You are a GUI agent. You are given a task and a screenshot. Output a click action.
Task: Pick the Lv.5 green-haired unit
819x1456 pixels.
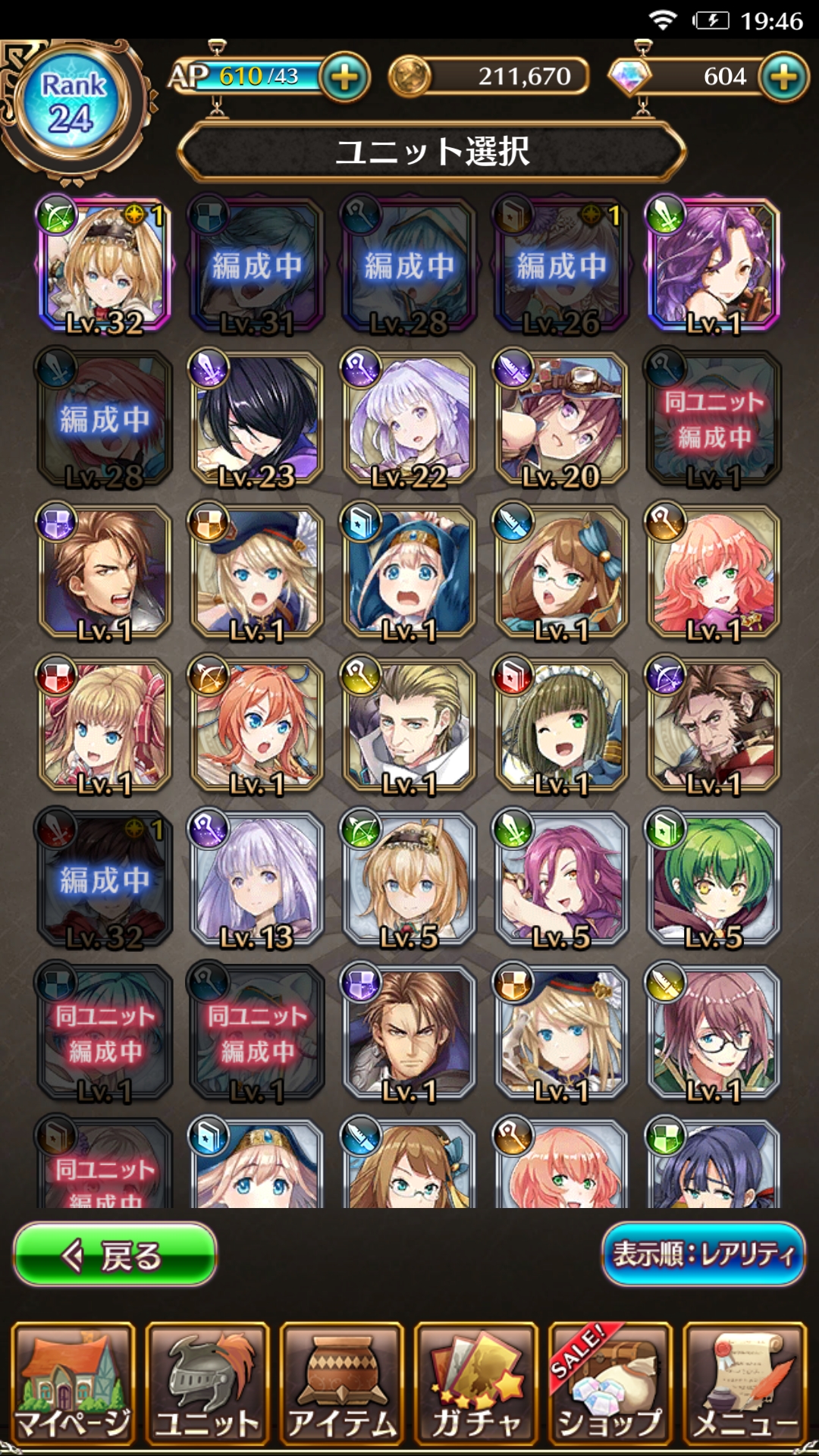(714, 880)
